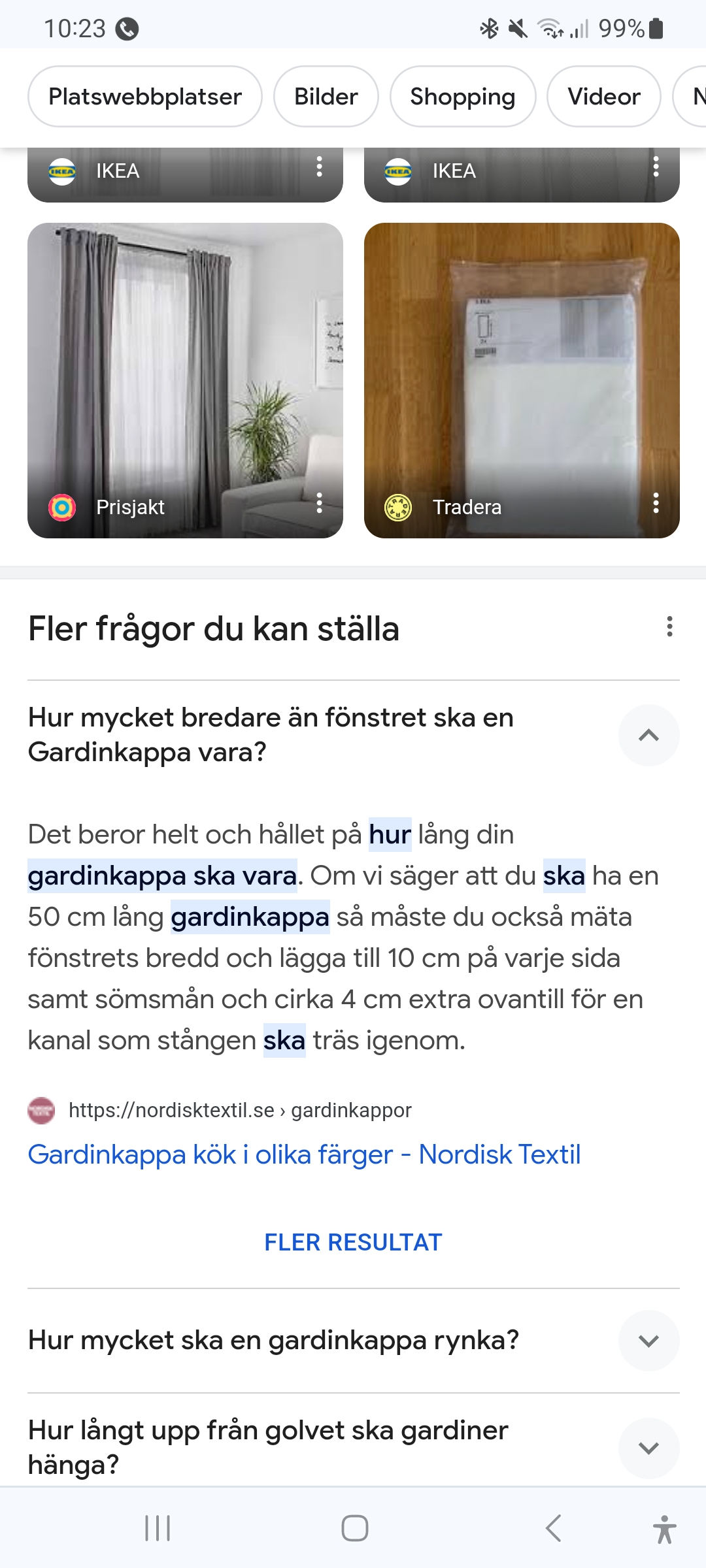Go back using the navigation bar
The width and height of the screenshot is (706, 1568).
coord(553,1528)
